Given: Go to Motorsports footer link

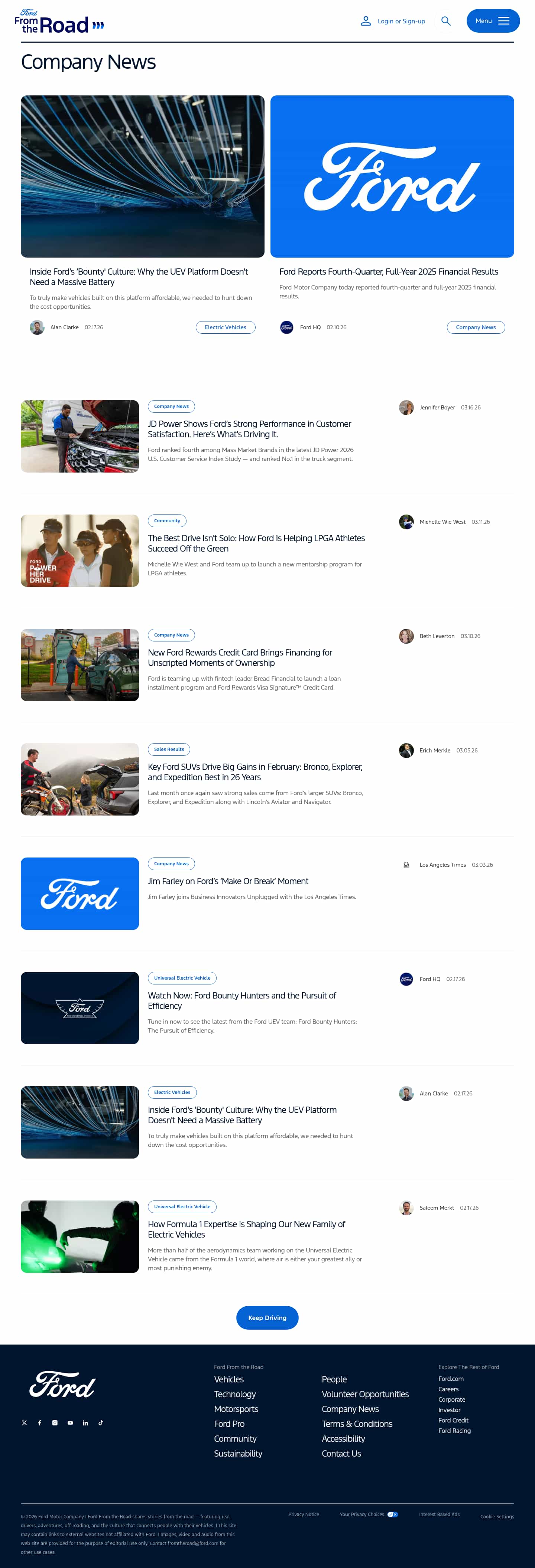Looking at the screenshot, I should pos(236,1409).
